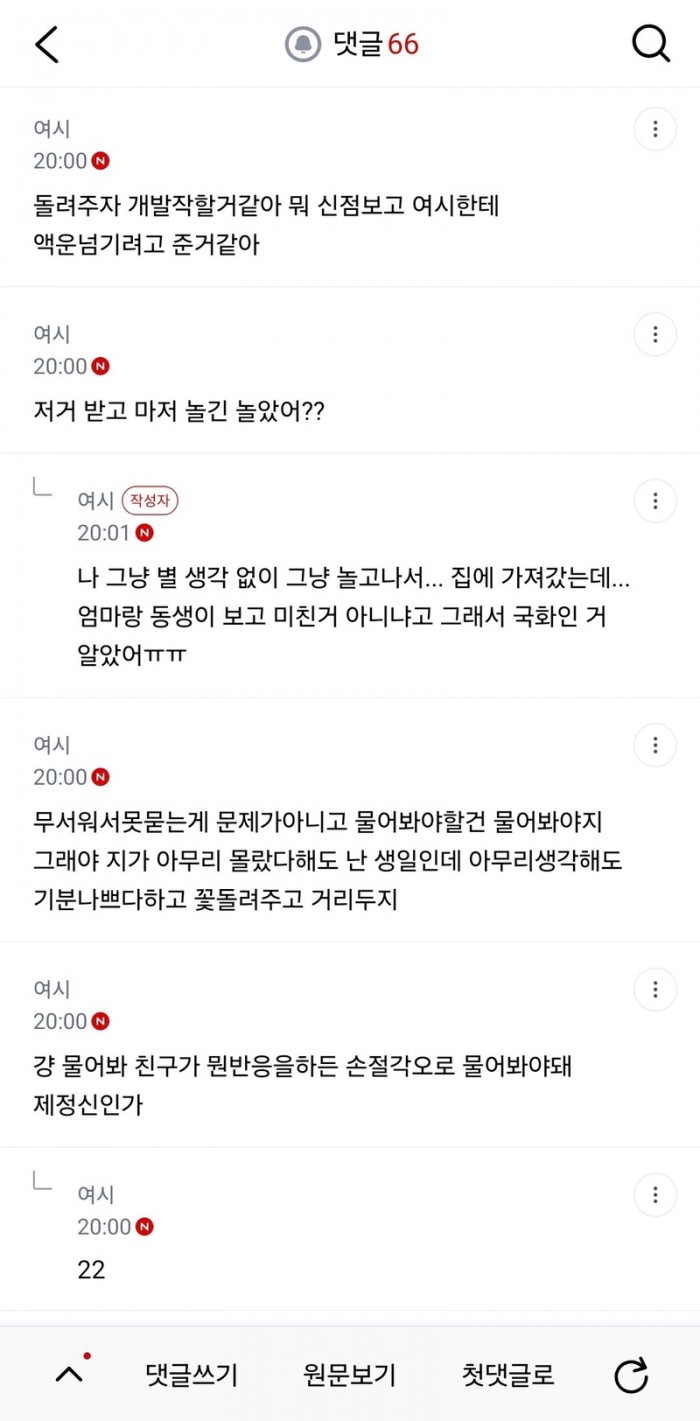Open options menu on the 작성자 reply
Screen dimensions: 700x1421
tap(655, 501)
